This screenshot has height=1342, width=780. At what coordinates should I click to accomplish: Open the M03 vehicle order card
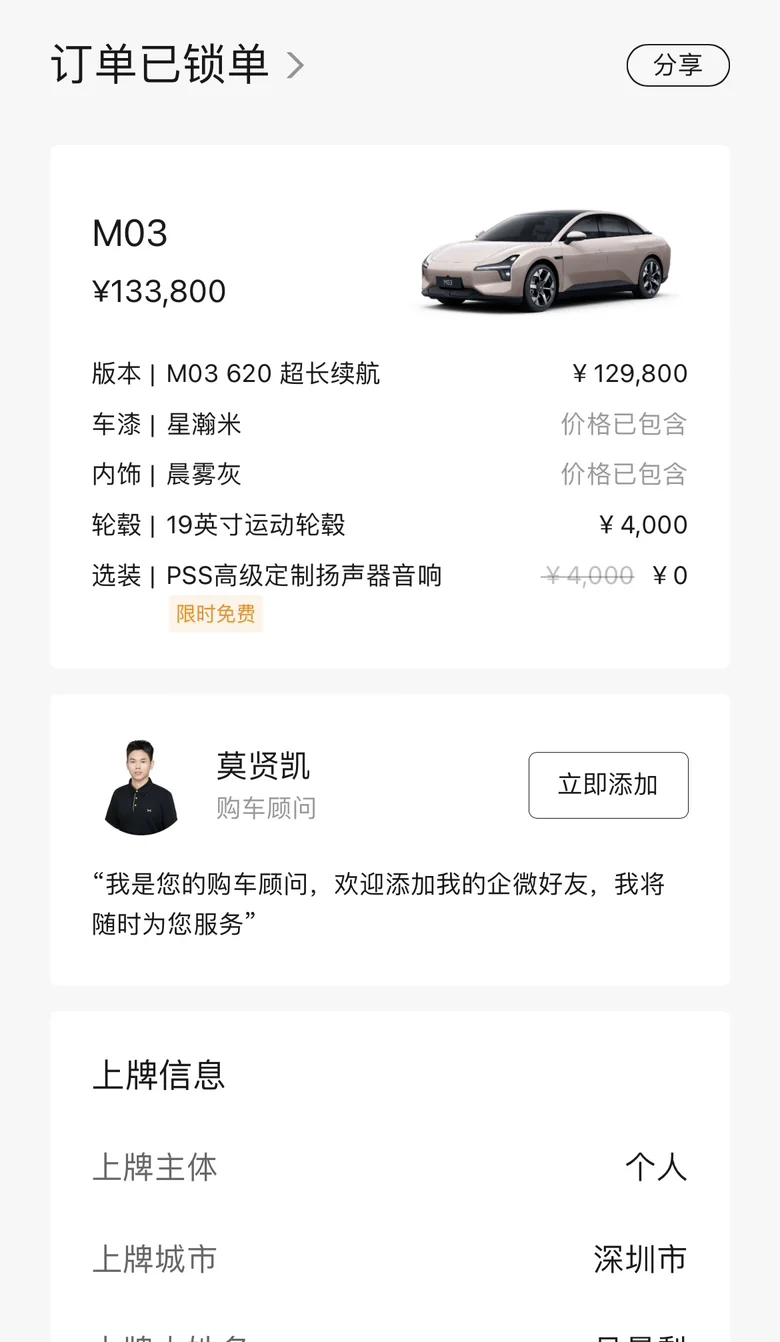pyautogui.click(x=390, y=407)
